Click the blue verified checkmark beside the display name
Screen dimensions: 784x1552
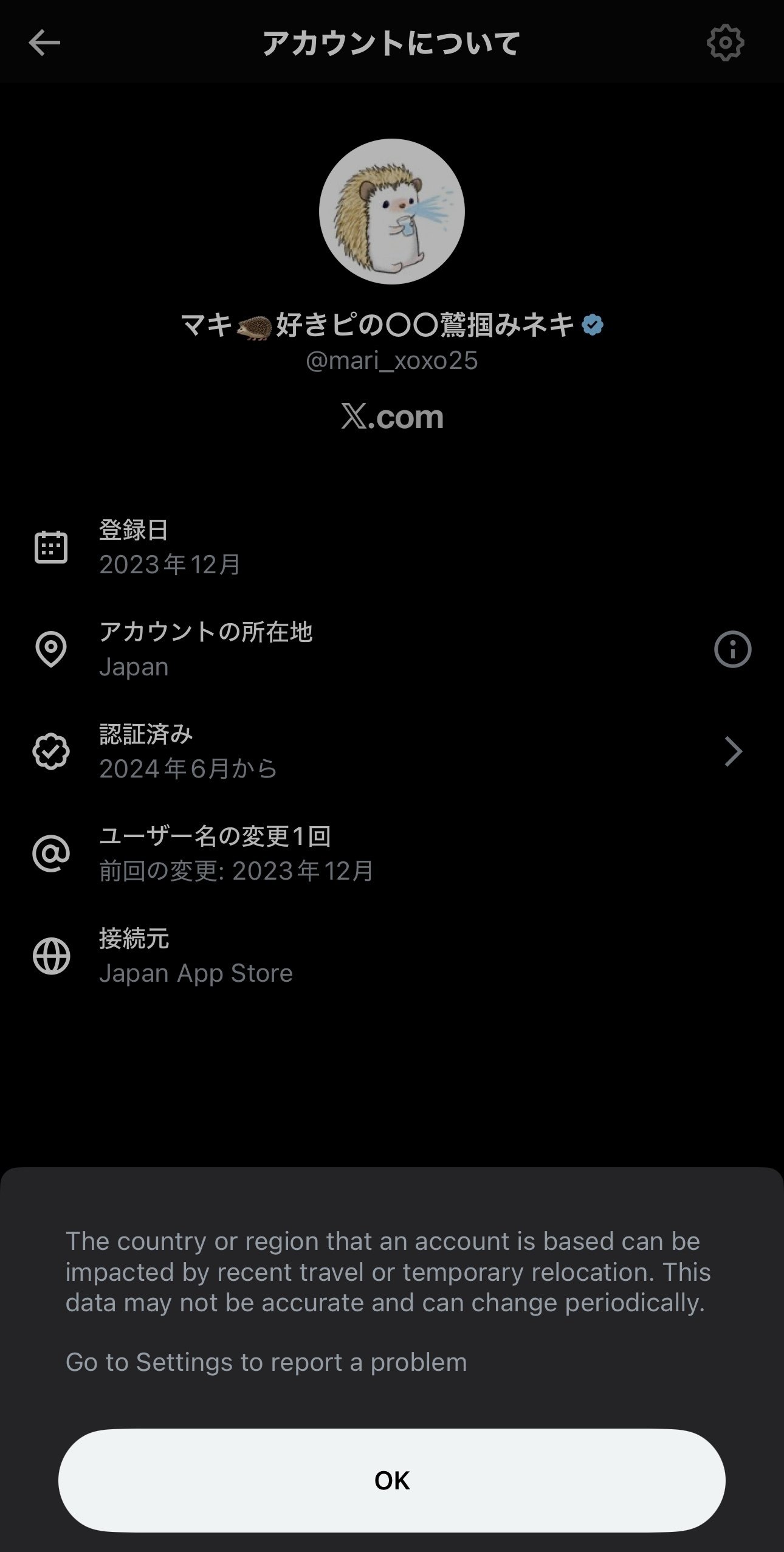point(592,326)
